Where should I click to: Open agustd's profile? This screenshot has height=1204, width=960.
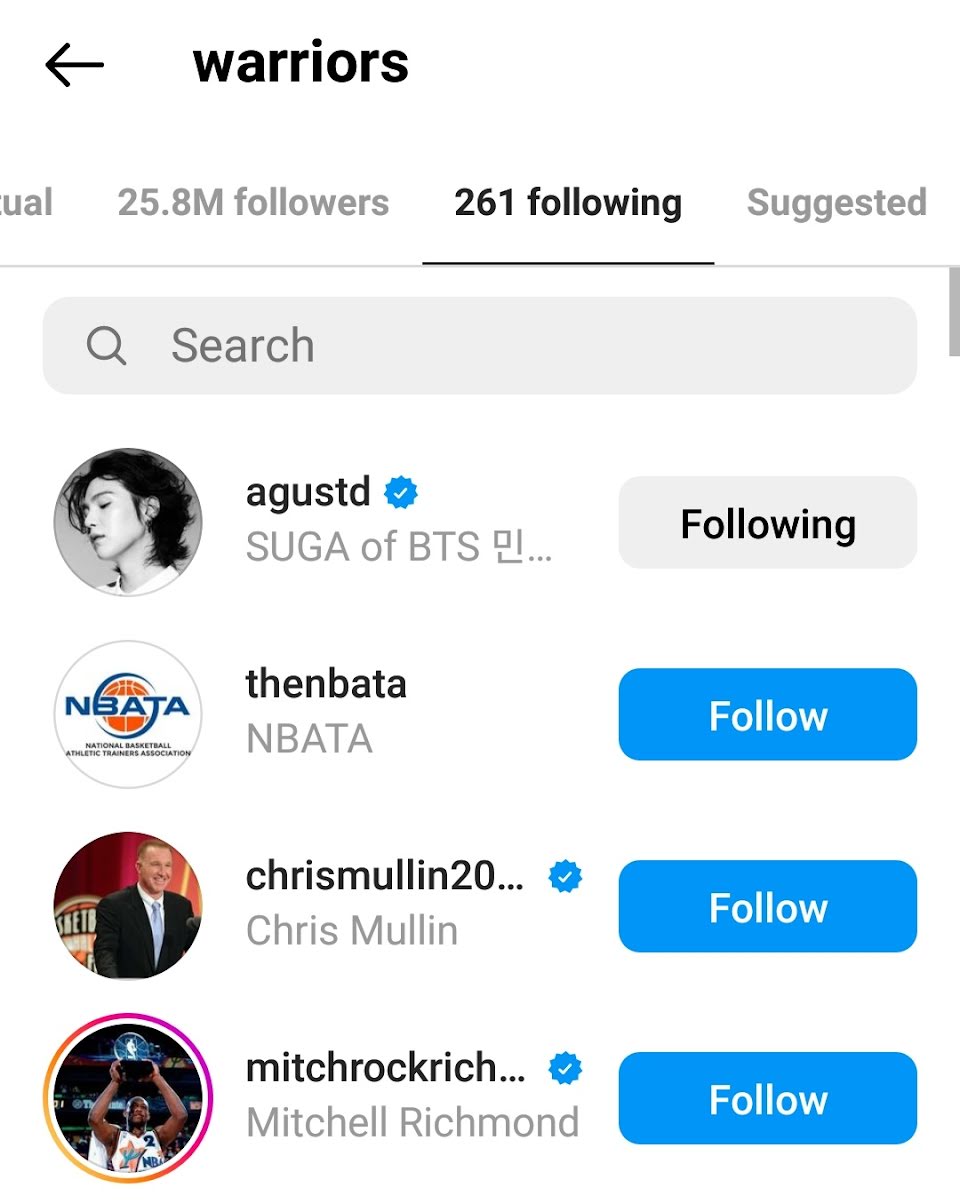tap(308, 493)
